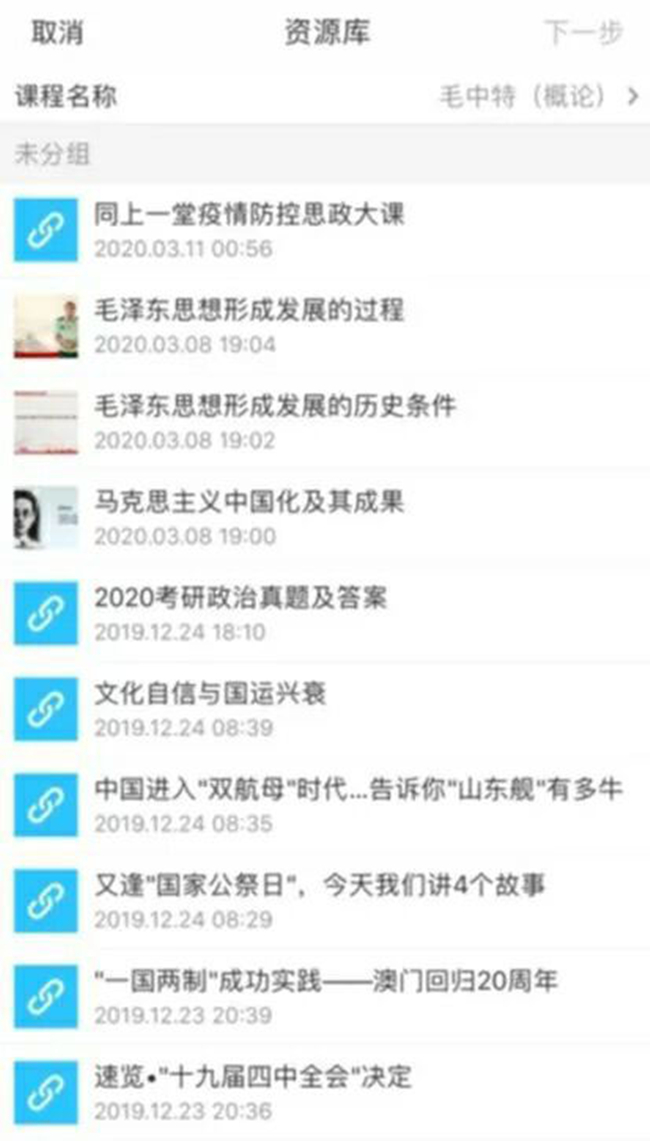Tap 下一步 to continue
This screenshot has width=650, height=1141.
click(584, 32)
